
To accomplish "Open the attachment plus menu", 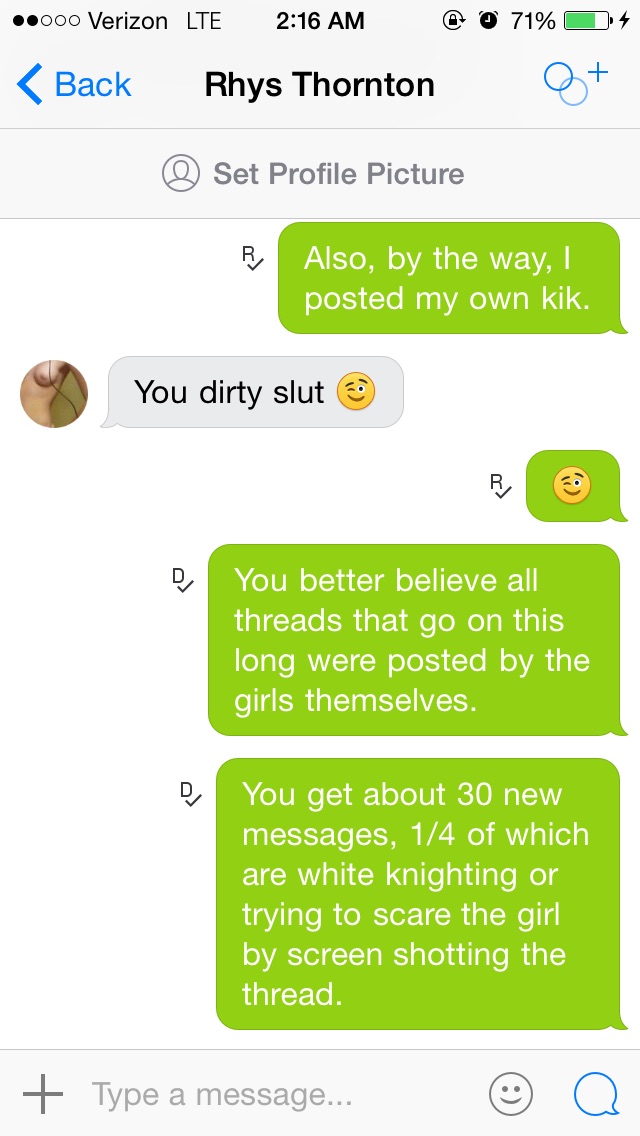I will click(x=43, y=1093).
